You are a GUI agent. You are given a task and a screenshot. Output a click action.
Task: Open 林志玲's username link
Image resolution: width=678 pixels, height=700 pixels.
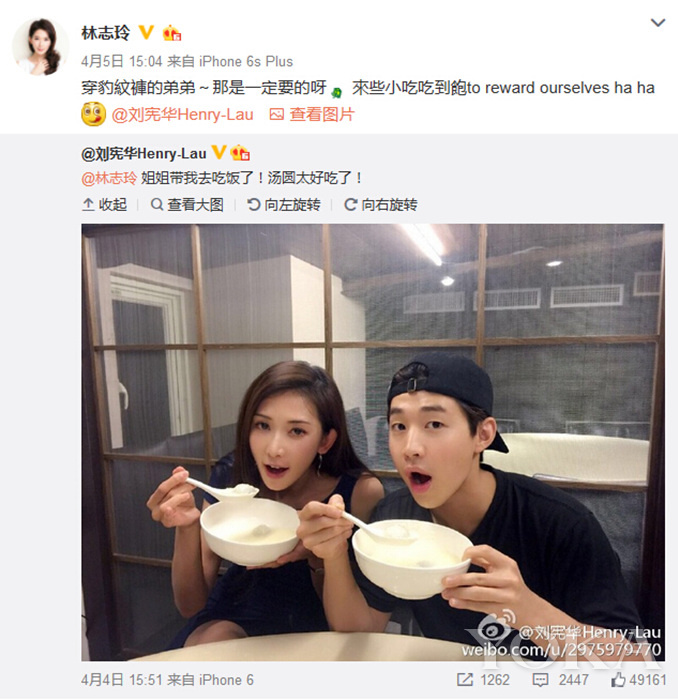105,32
